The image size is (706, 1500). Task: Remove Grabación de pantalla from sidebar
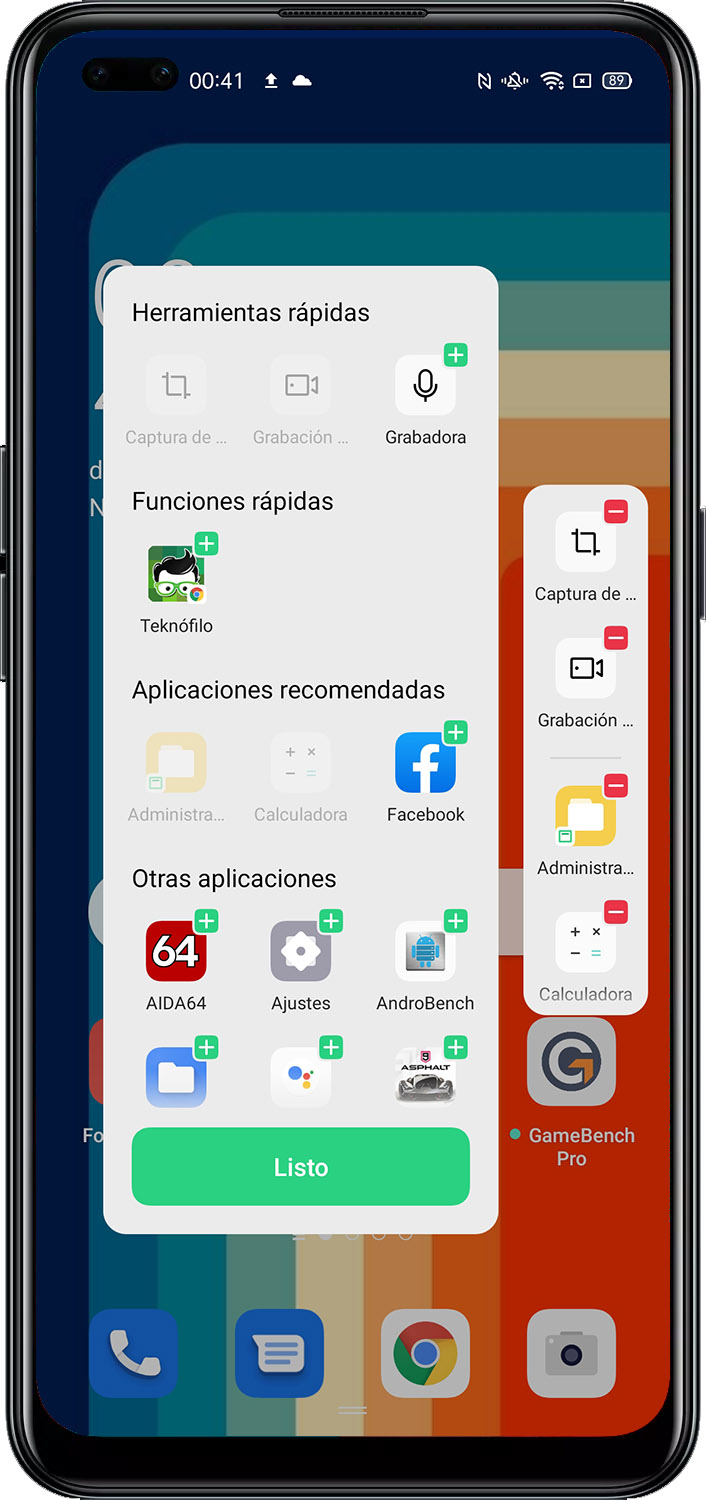pyautogui.click(x=616, y=638)
